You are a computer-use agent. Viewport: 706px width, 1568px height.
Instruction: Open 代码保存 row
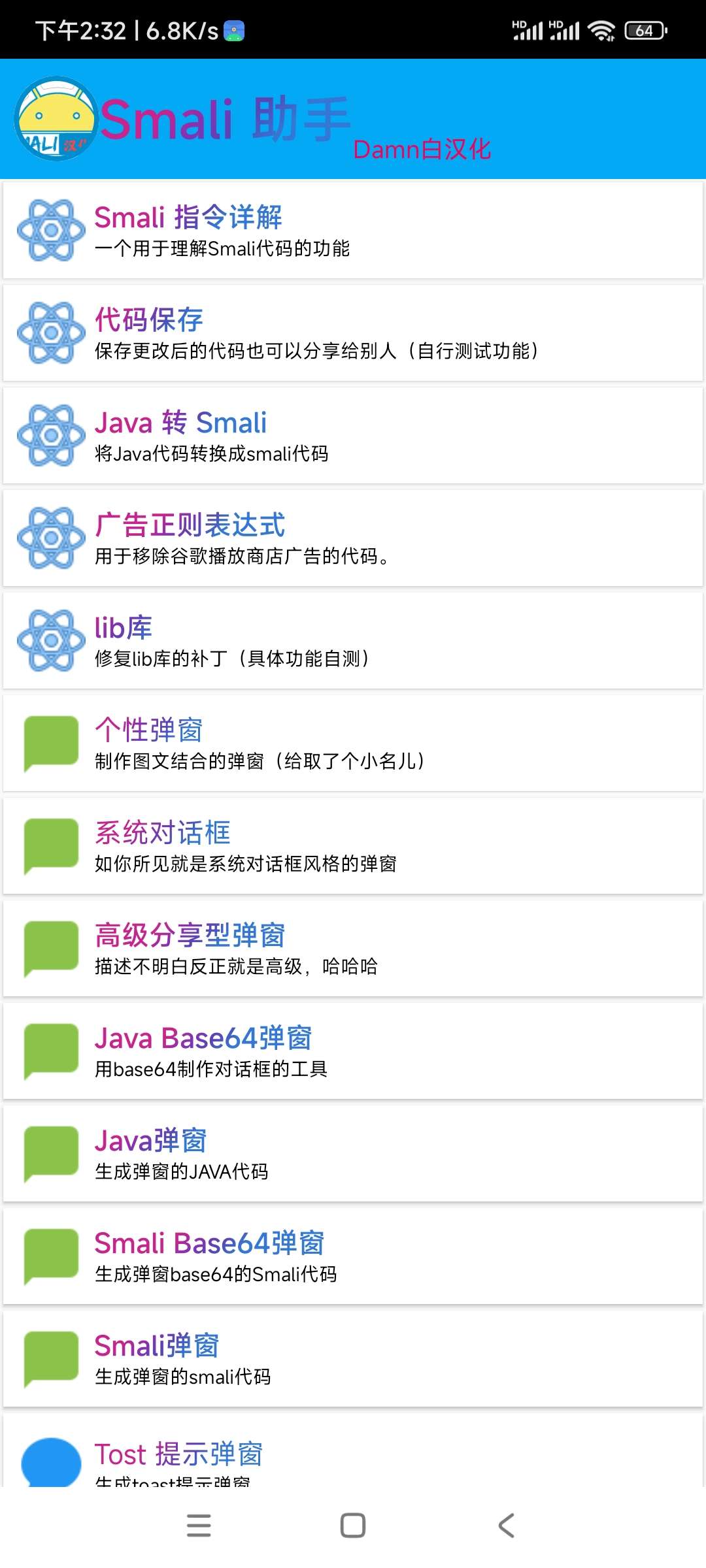click(x=353, y=333)
